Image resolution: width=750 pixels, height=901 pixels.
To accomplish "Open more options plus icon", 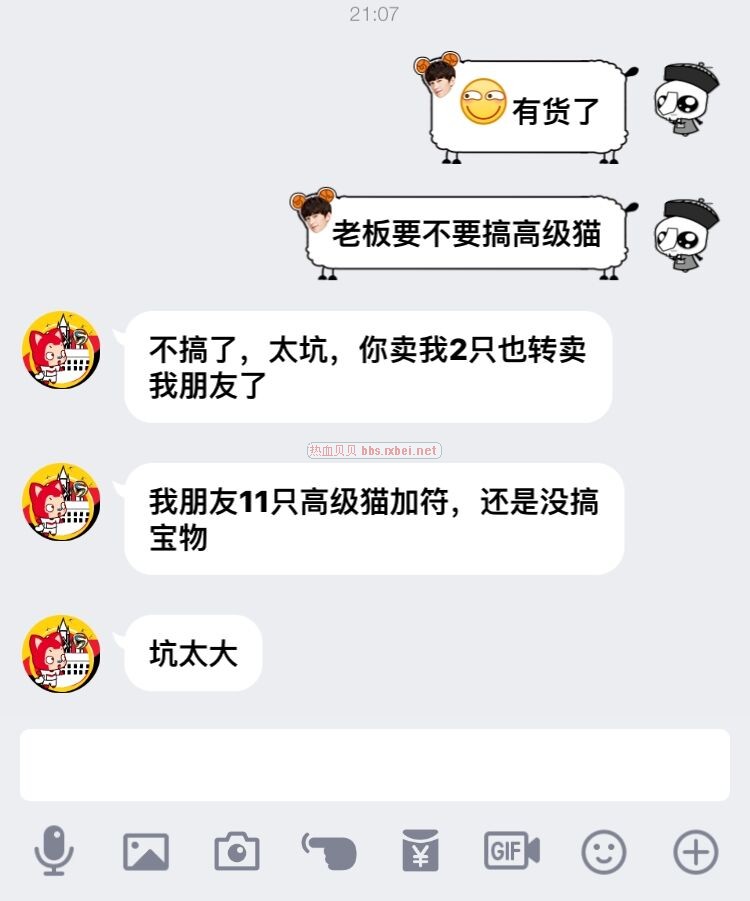I will tap(695, 852).
